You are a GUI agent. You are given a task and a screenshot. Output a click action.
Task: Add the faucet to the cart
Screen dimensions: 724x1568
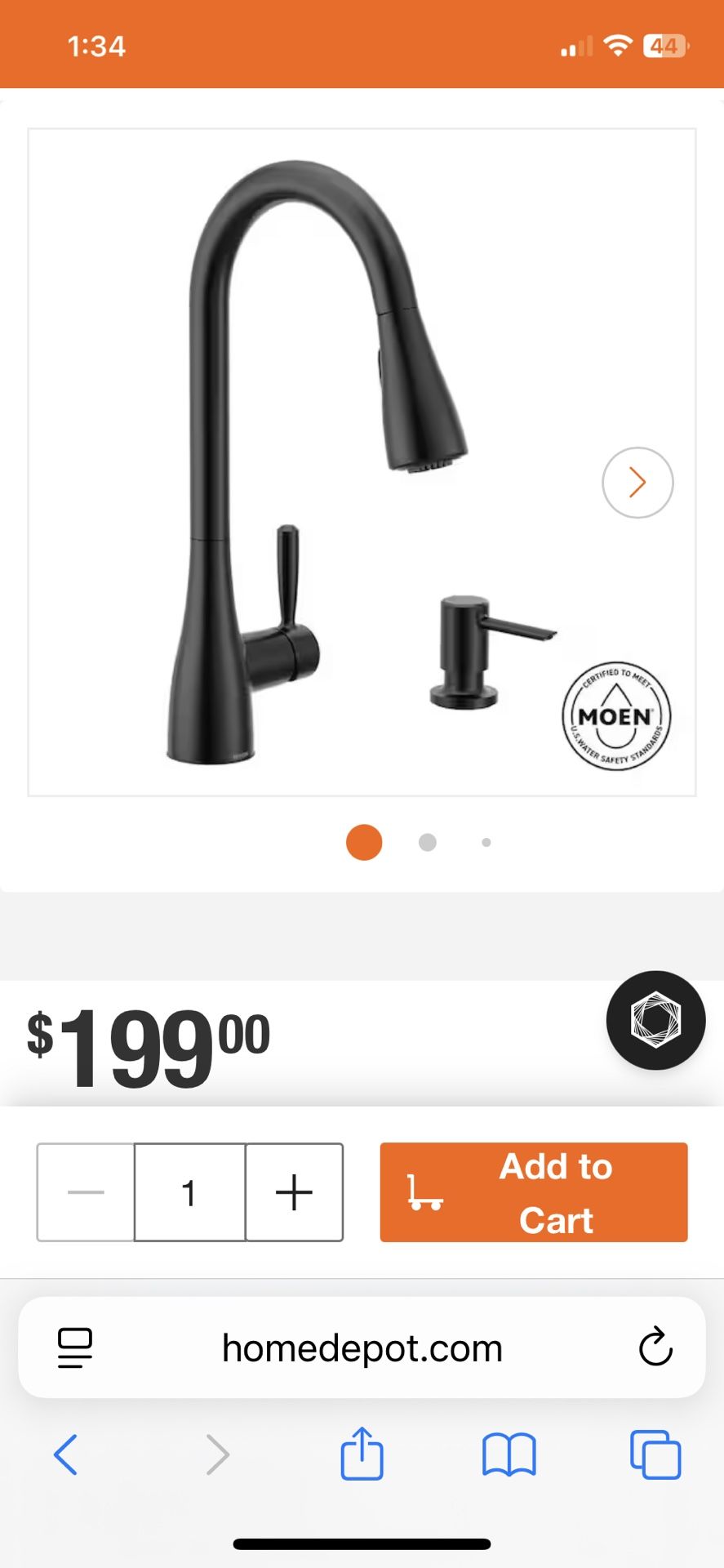click(x=534, y=1192)
